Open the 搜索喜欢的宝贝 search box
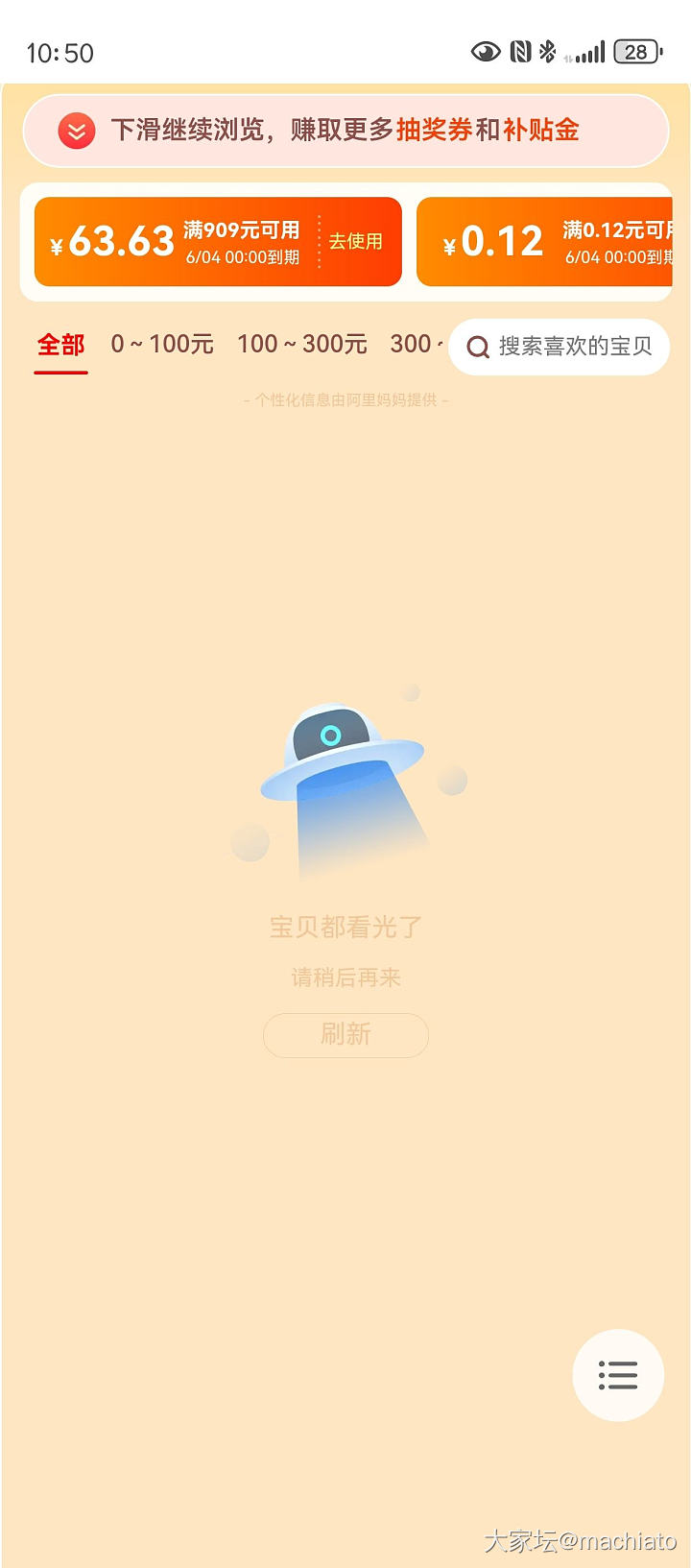The image size is (691, 1568). pyautogui.click(x=560, y=347)
